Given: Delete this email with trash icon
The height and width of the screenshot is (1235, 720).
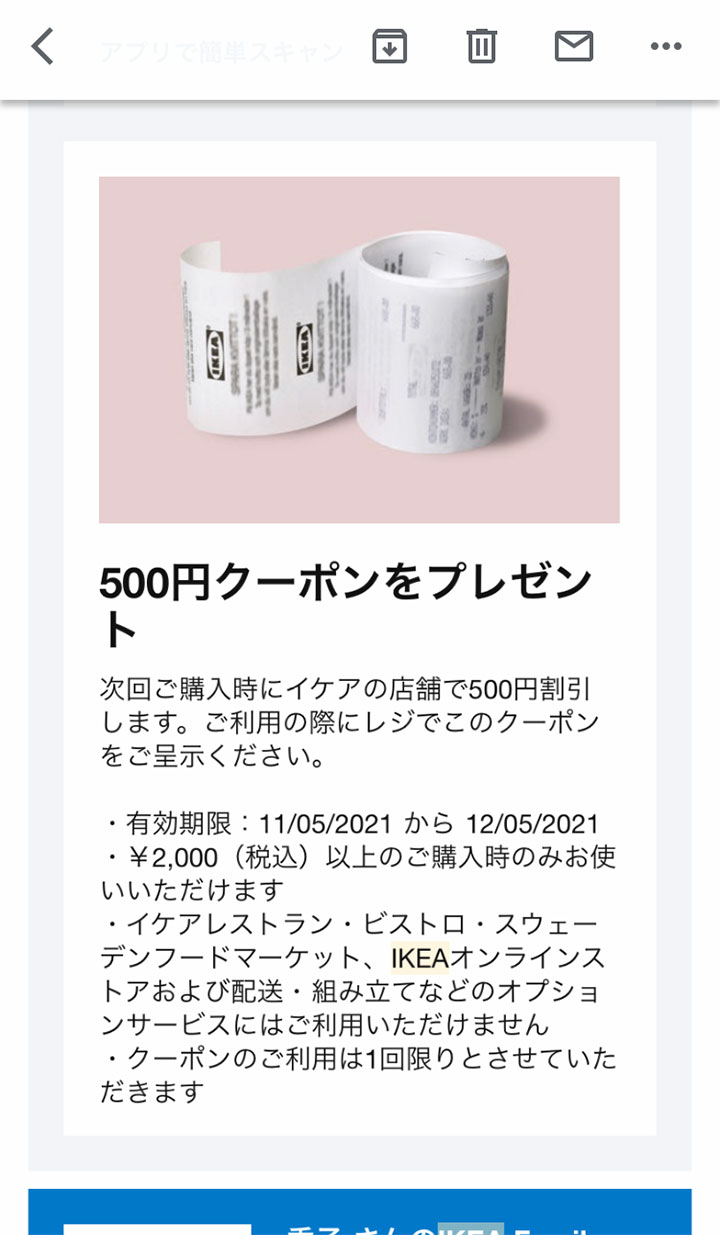Looking at the screenshot, I should tap(481, 46).
